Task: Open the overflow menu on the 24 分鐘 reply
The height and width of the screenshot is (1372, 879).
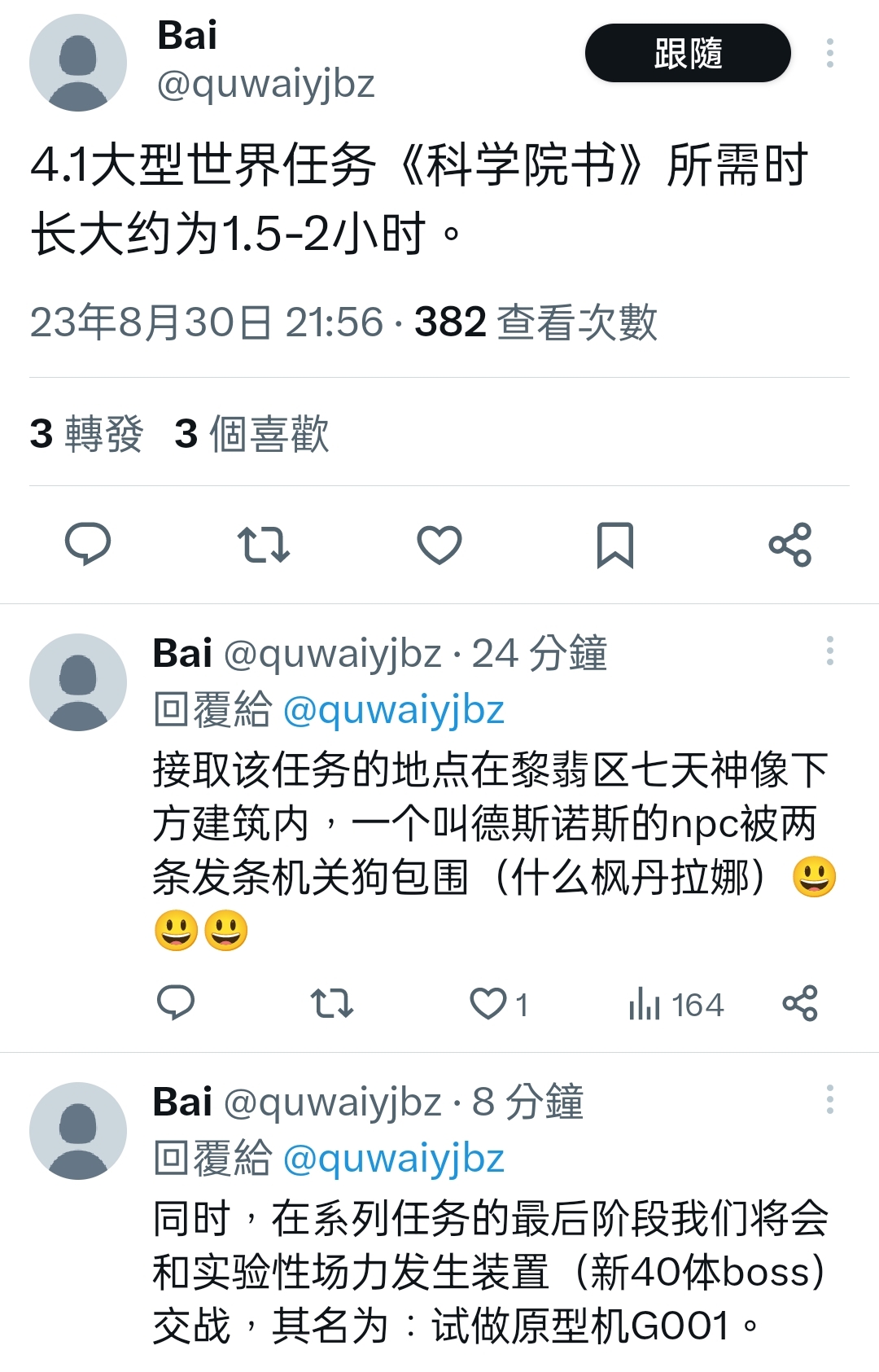Action: 829,651
